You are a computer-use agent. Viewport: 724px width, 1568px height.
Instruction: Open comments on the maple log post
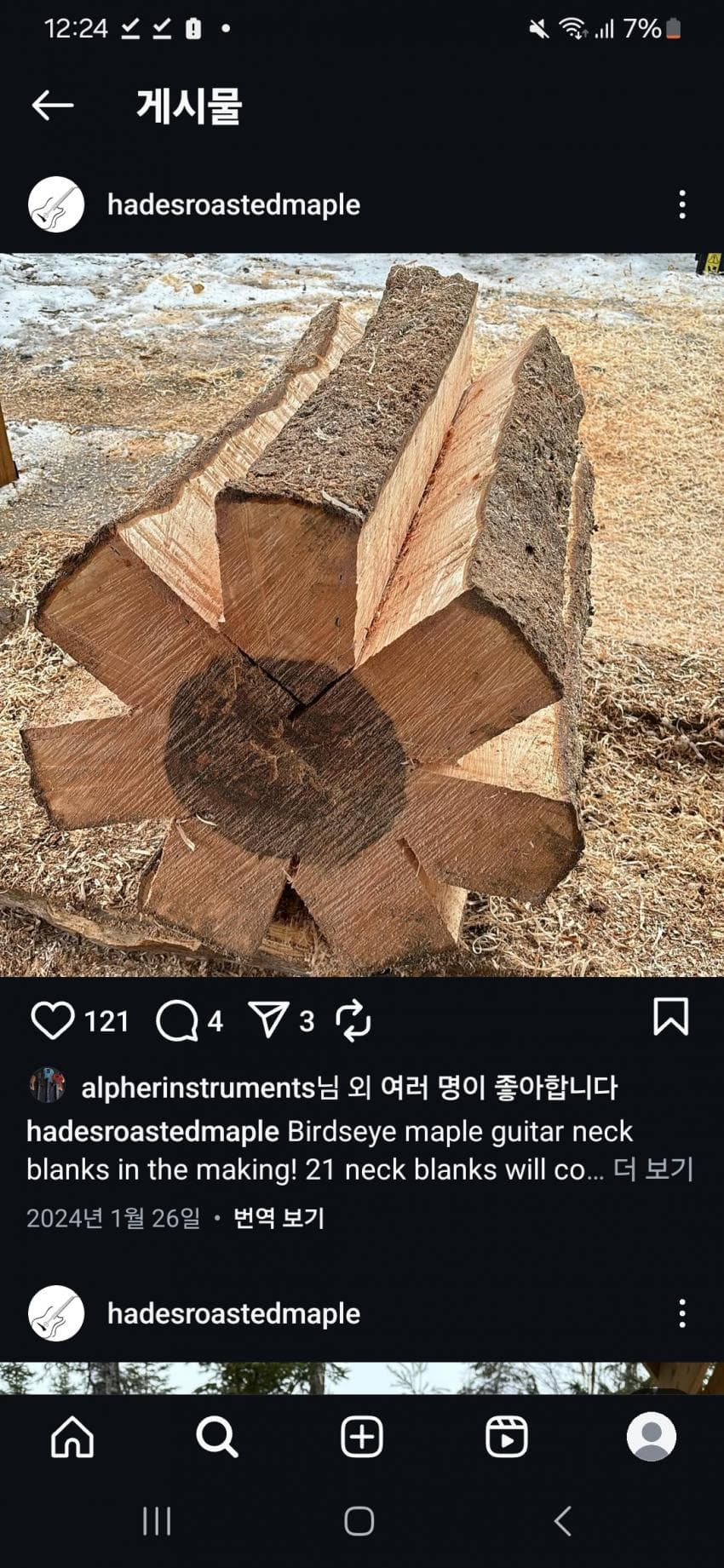pos(177,1020)
